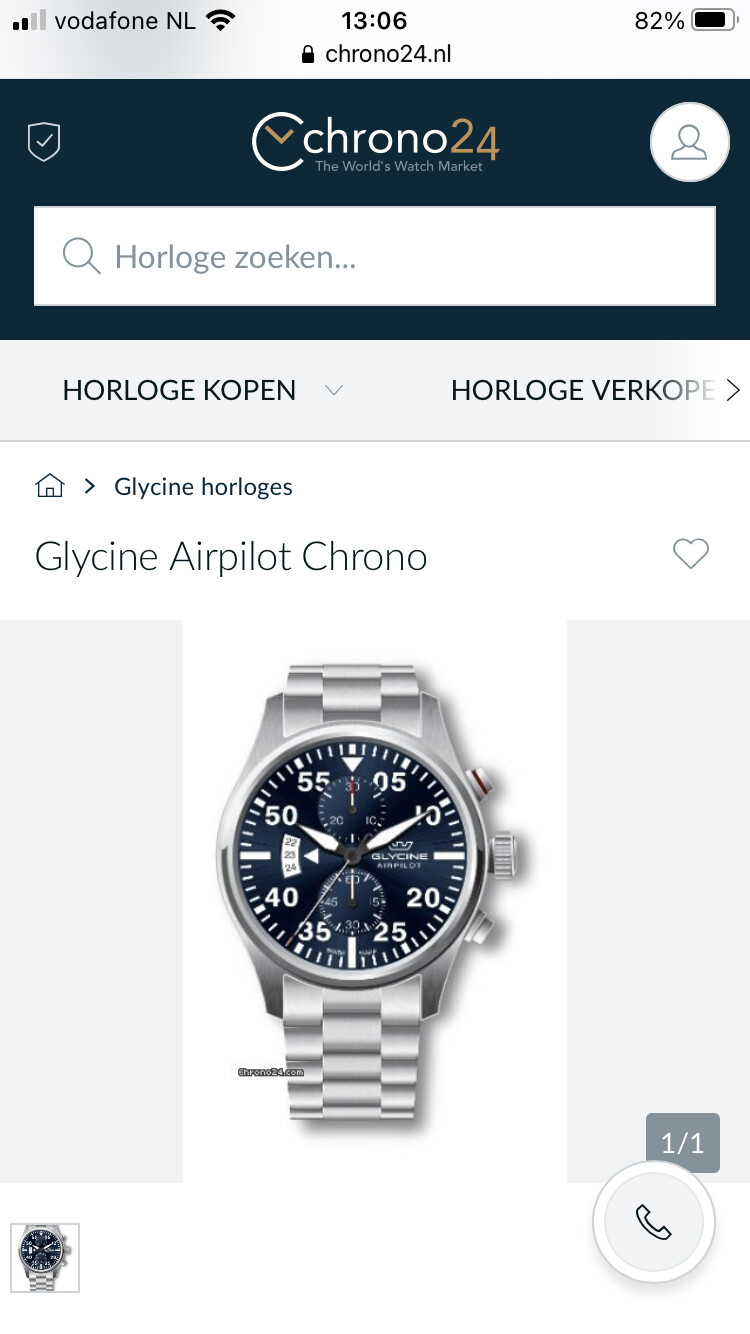Open the HORLOGE VERKOPEN menu
The image size is (750, 1334).
tap(584, 390)
